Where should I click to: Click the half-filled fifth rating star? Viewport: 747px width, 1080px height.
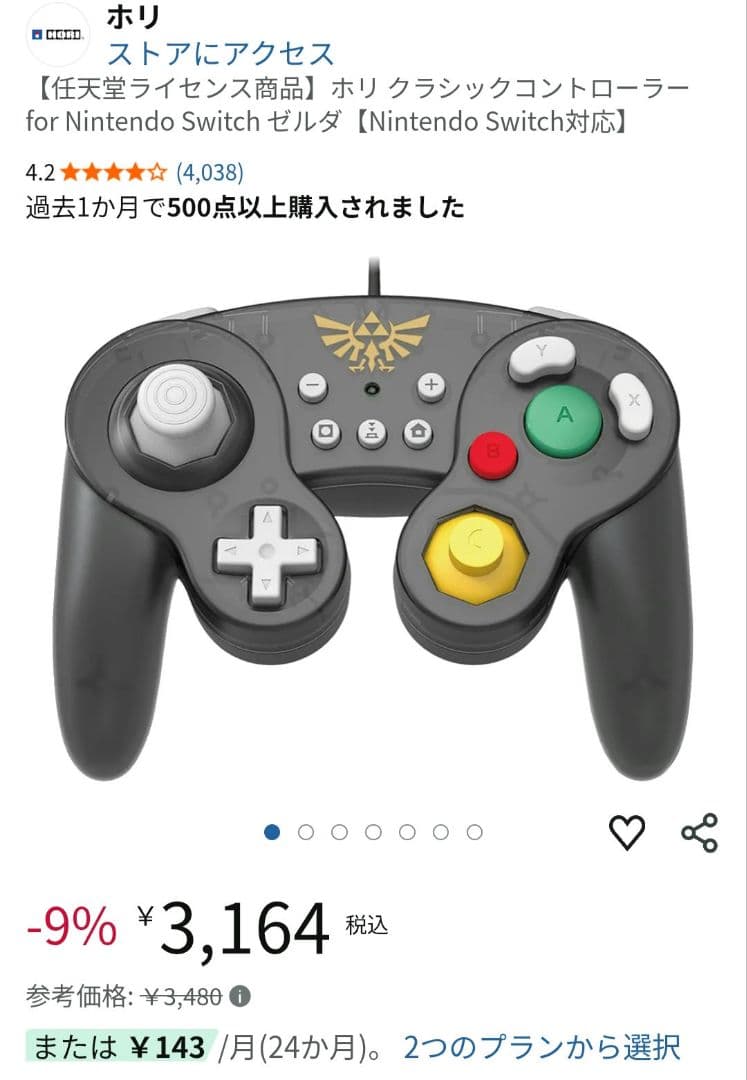pos(158,172)
